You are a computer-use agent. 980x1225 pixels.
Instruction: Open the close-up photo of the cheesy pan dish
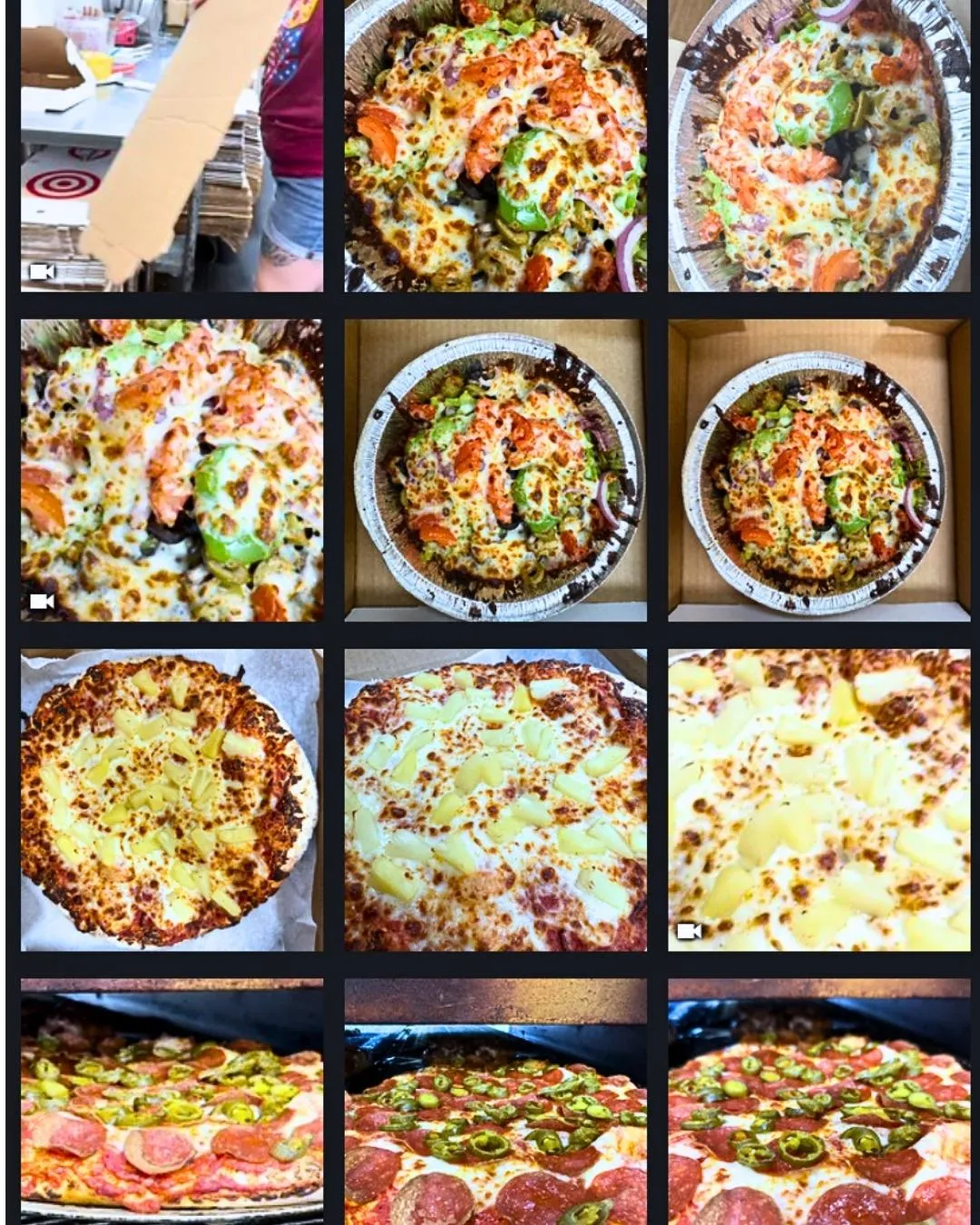tap(495, 145)
